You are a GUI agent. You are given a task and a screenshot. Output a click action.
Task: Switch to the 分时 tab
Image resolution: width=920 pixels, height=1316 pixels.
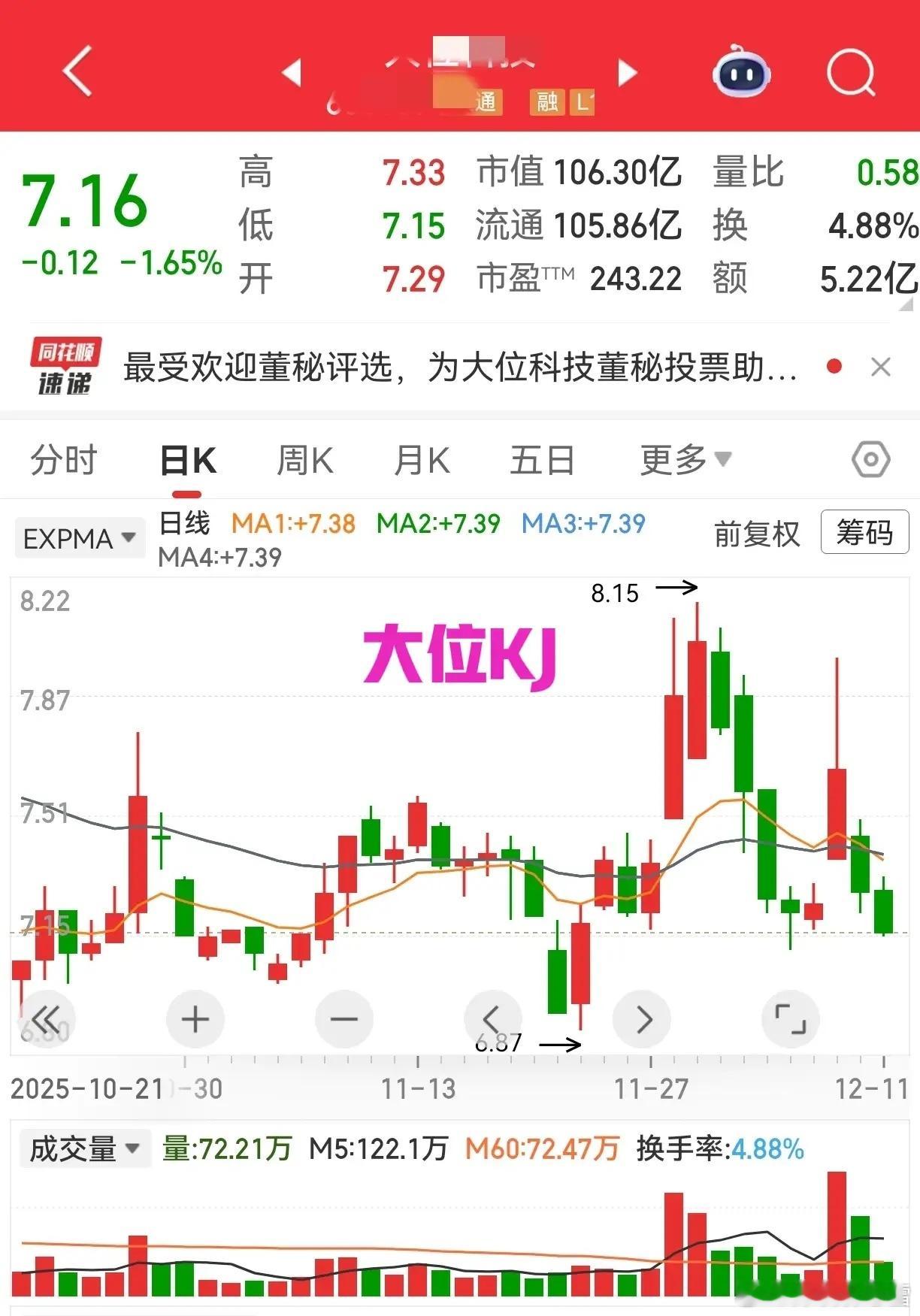click(64, 459)
